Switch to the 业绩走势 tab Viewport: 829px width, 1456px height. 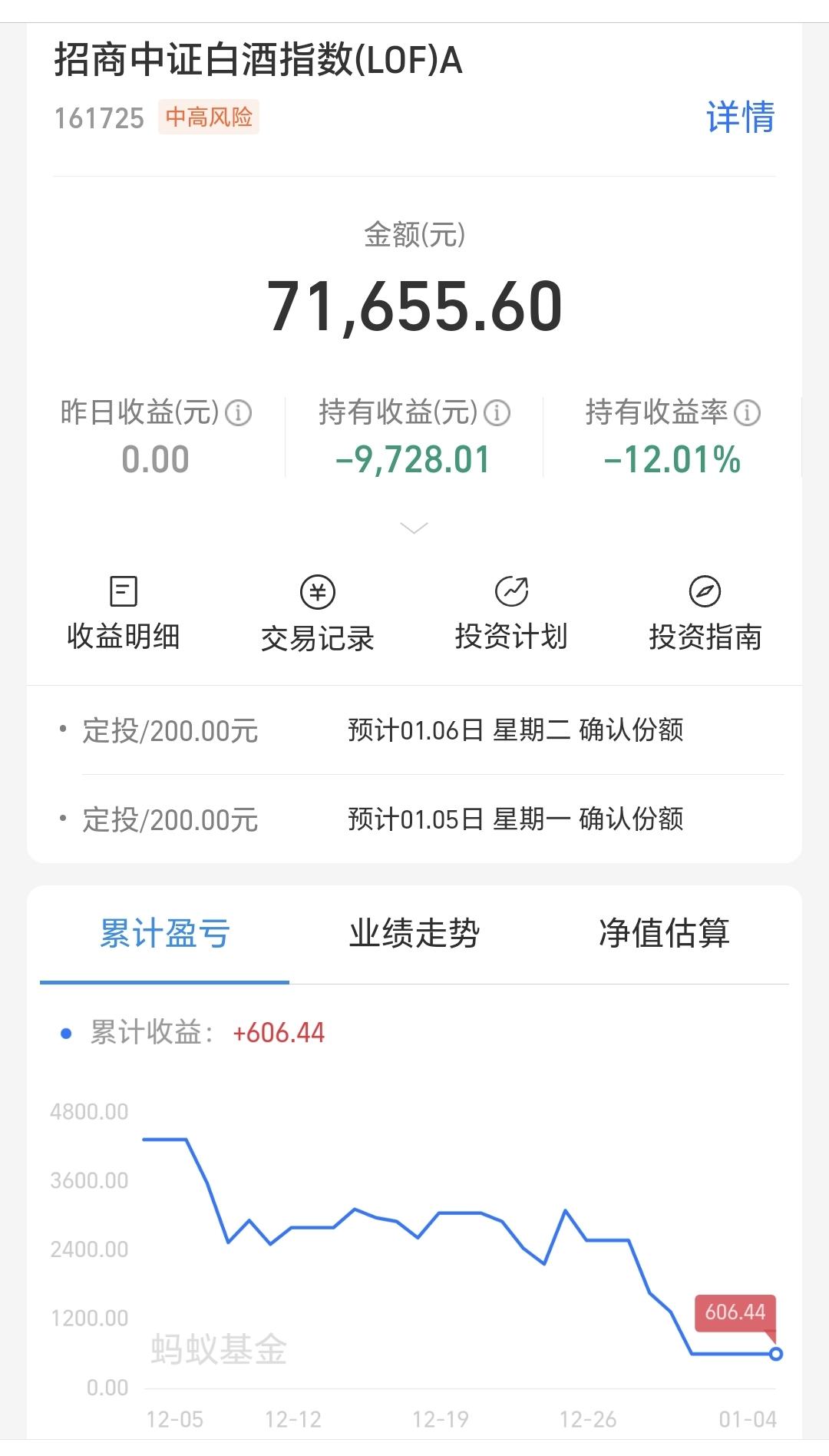click(414, 934)
